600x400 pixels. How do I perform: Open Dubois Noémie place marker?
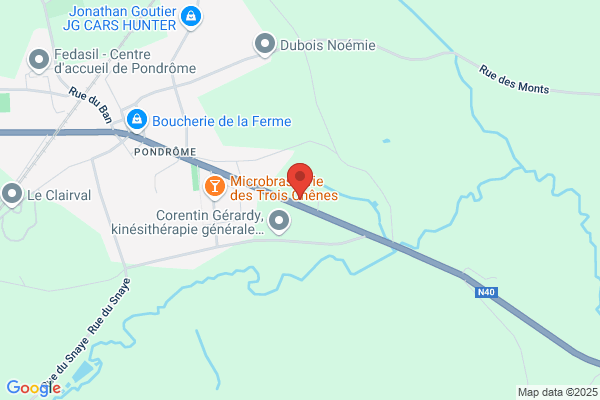tap(264, 44)
